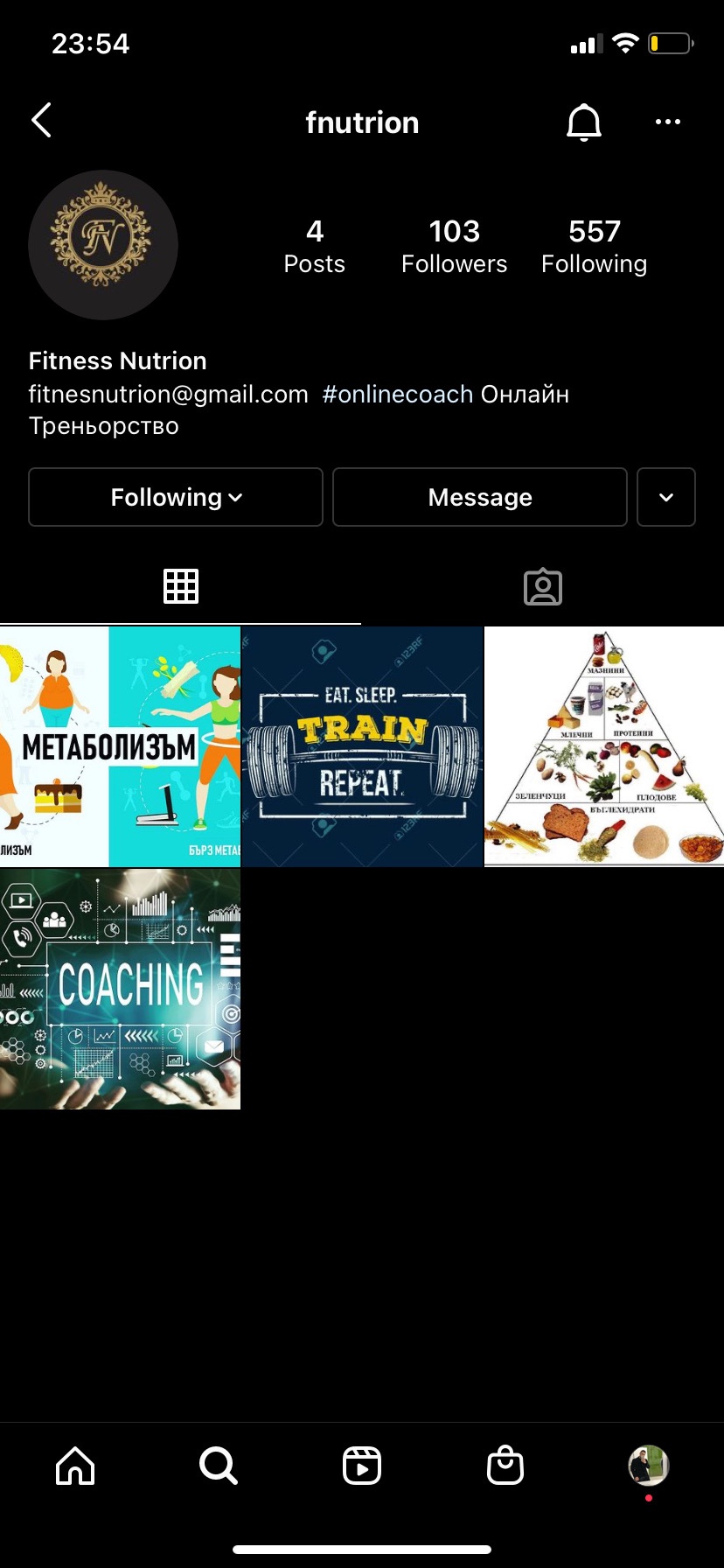This screenshot has height=1568, width=724.
Task: Open the #onlinecoach hashtag link
Action: (x=398, y=395)
